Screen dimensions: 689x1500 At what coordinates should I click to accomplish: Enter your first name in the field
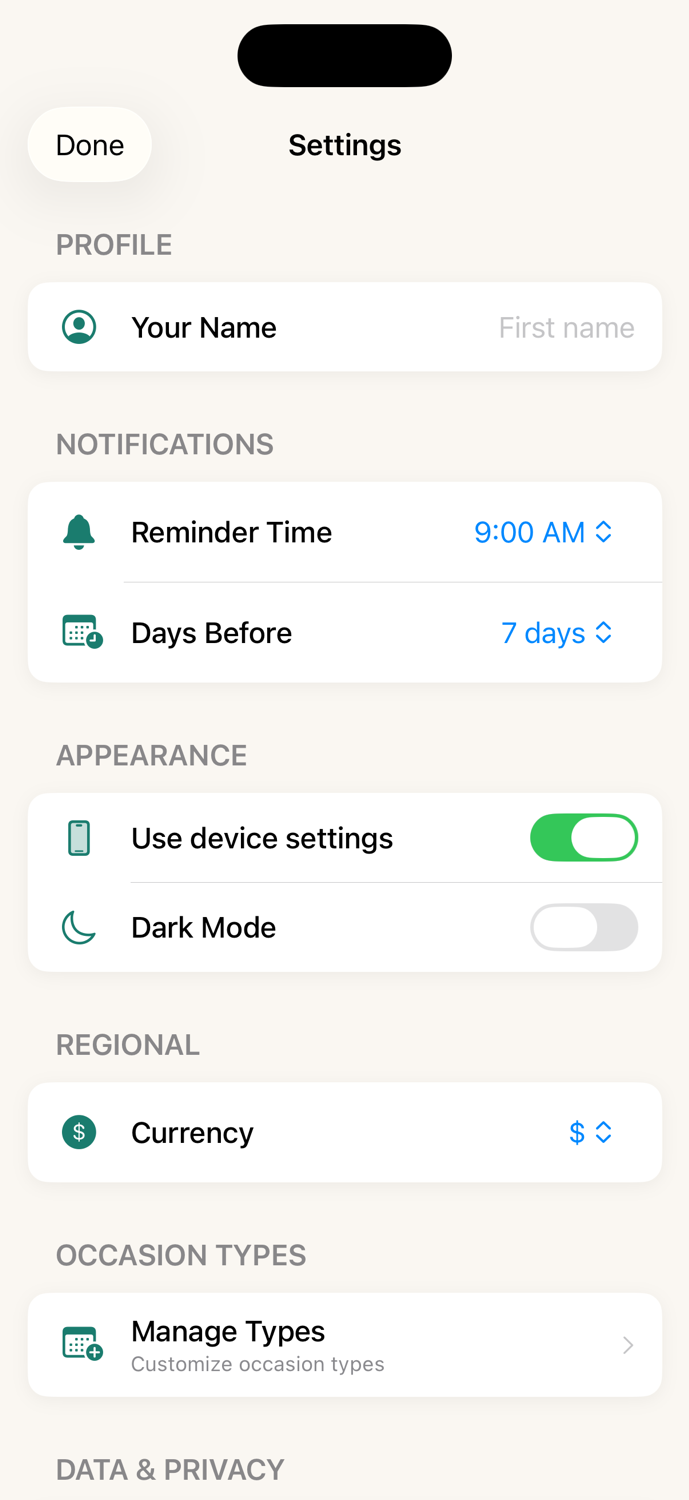point(565,328)
